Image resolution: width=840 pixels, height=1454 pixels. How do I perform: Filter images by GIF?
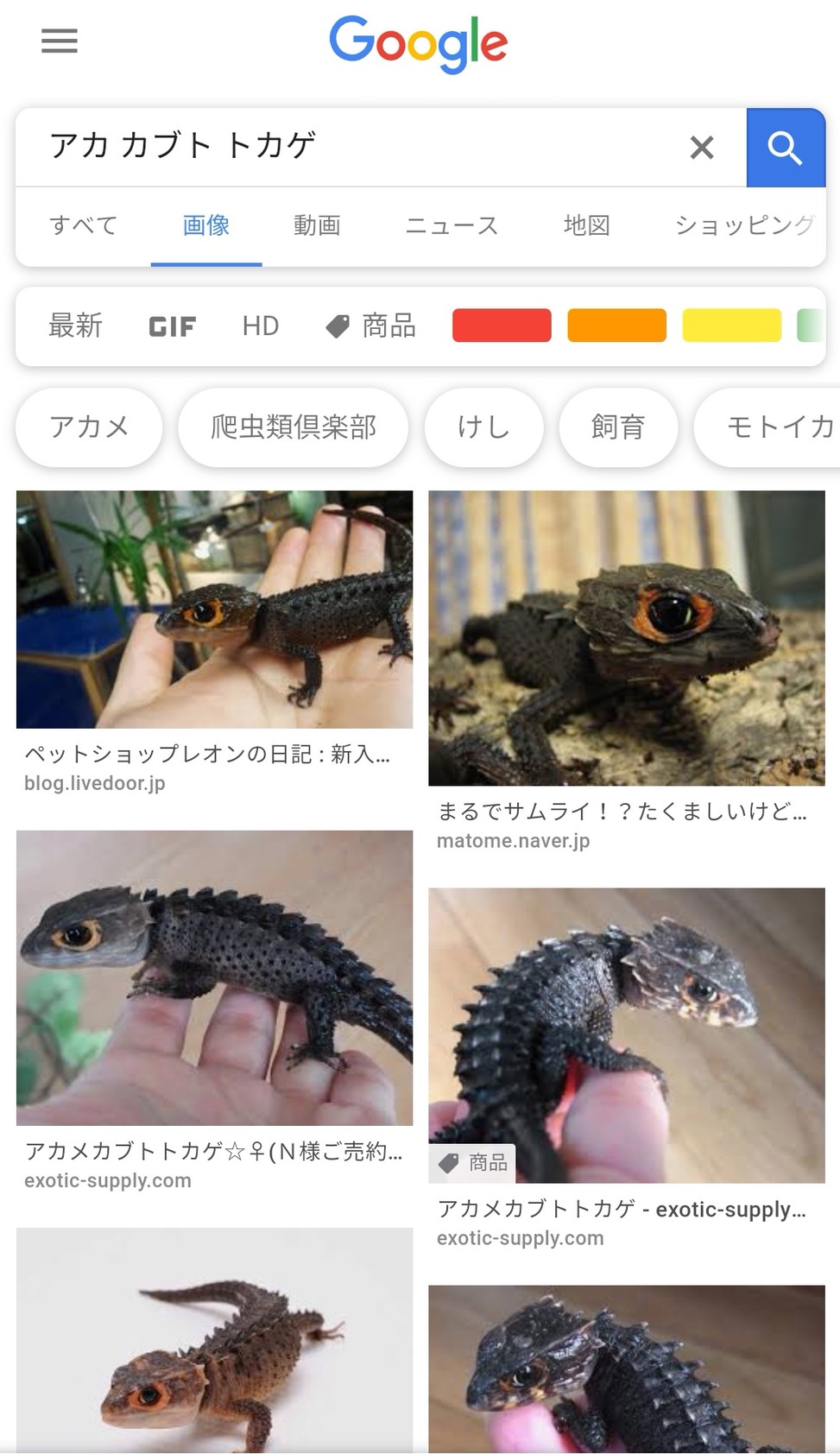[172, 326]
